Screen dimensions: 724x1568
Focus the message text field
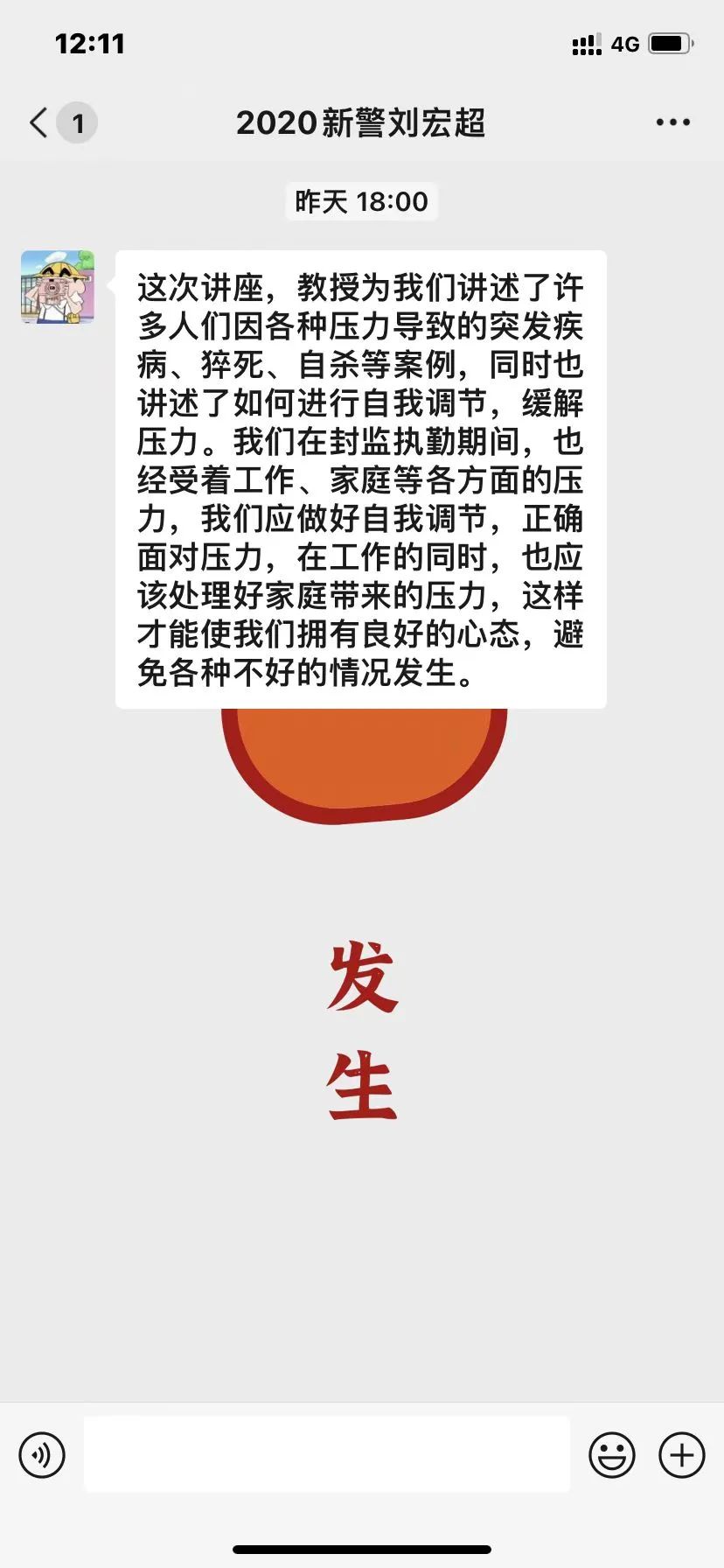[327, 1454]
